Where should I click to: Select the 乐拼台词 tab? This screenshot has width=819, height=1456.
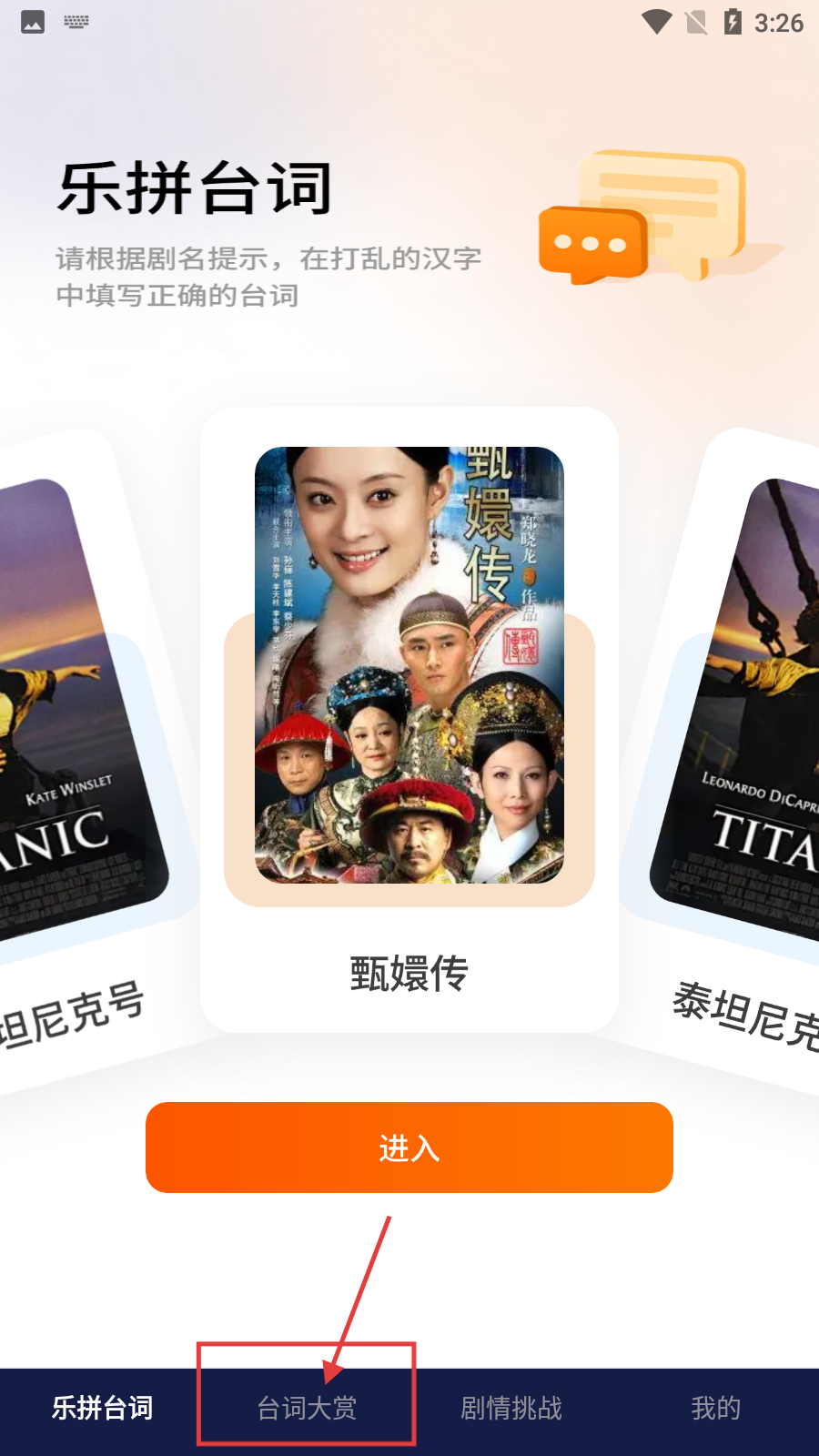coord(102,1408)
